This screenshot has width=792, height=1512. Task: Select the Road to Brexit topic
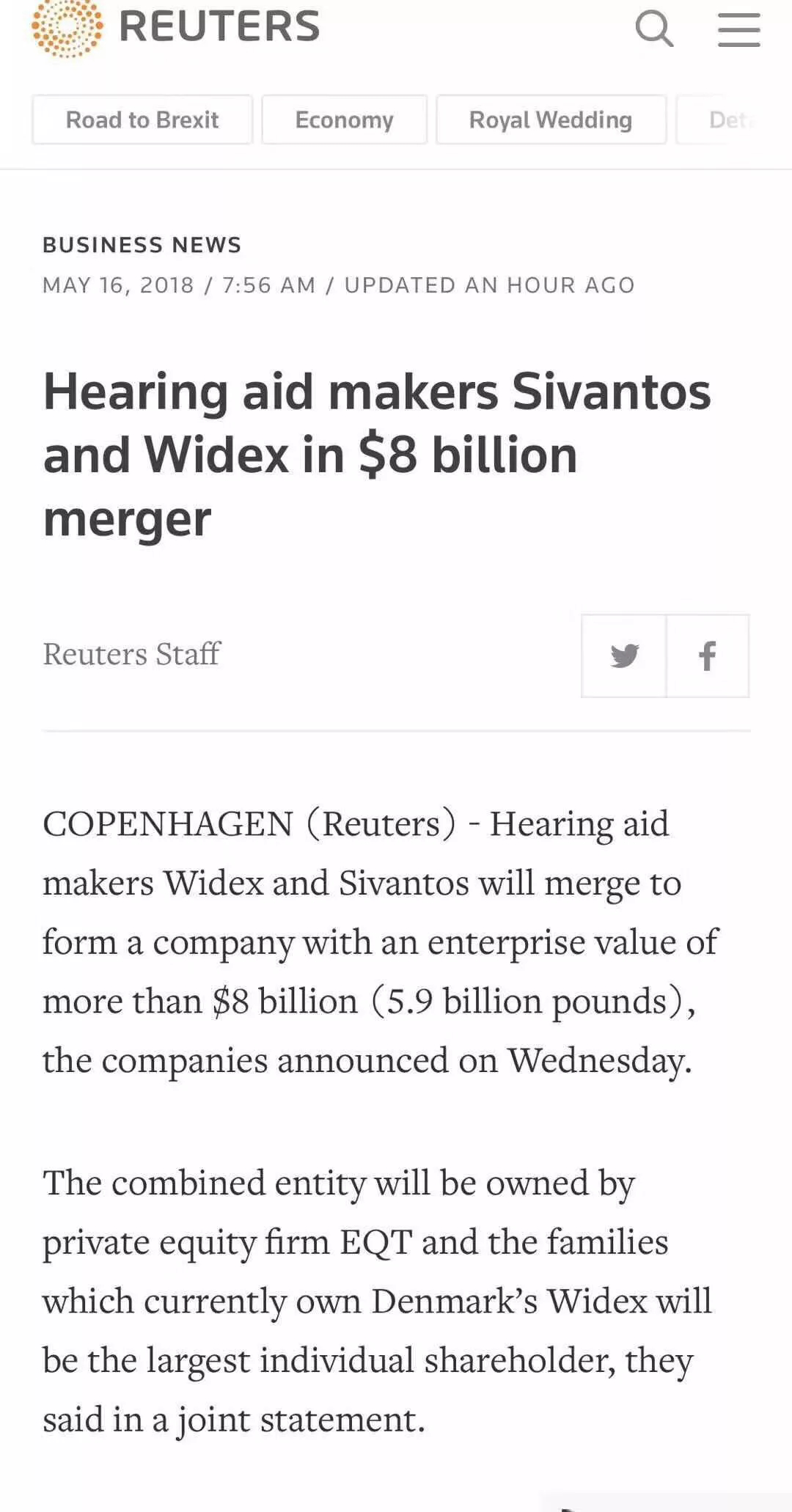click(142, 120)
